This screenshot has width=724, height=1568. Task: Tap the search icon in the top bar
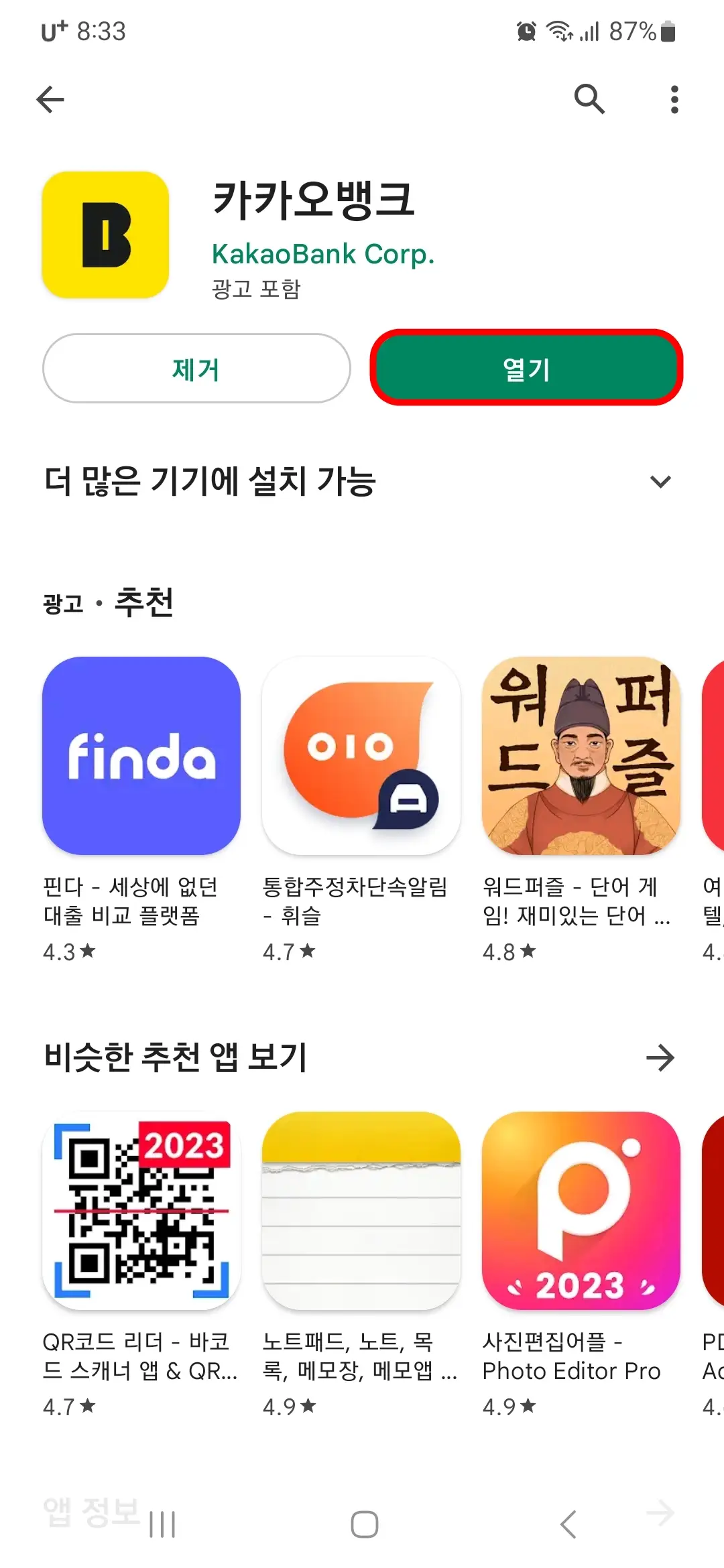[x=589, y=99]
